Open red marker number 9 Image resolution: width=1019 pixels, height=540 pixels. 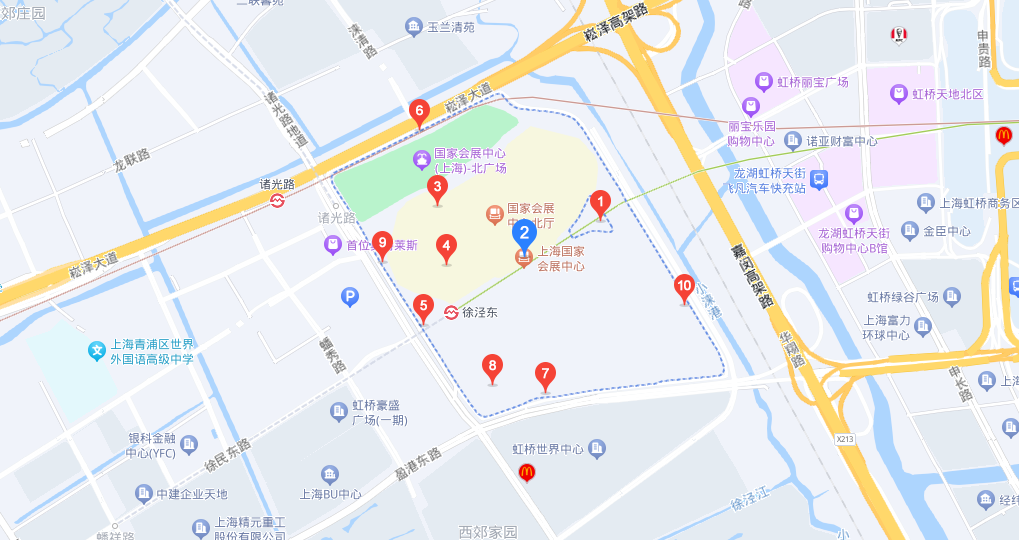pos(381,243)
